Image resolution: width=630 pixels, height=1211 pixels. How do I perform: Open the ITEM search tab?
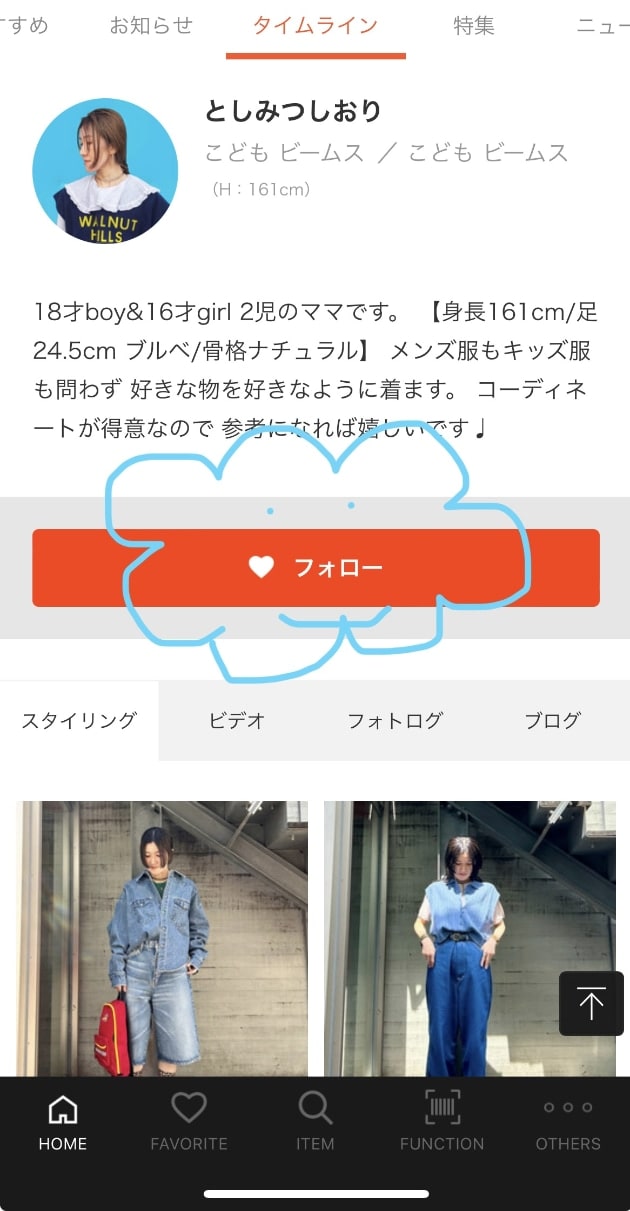click(315, 1122)
